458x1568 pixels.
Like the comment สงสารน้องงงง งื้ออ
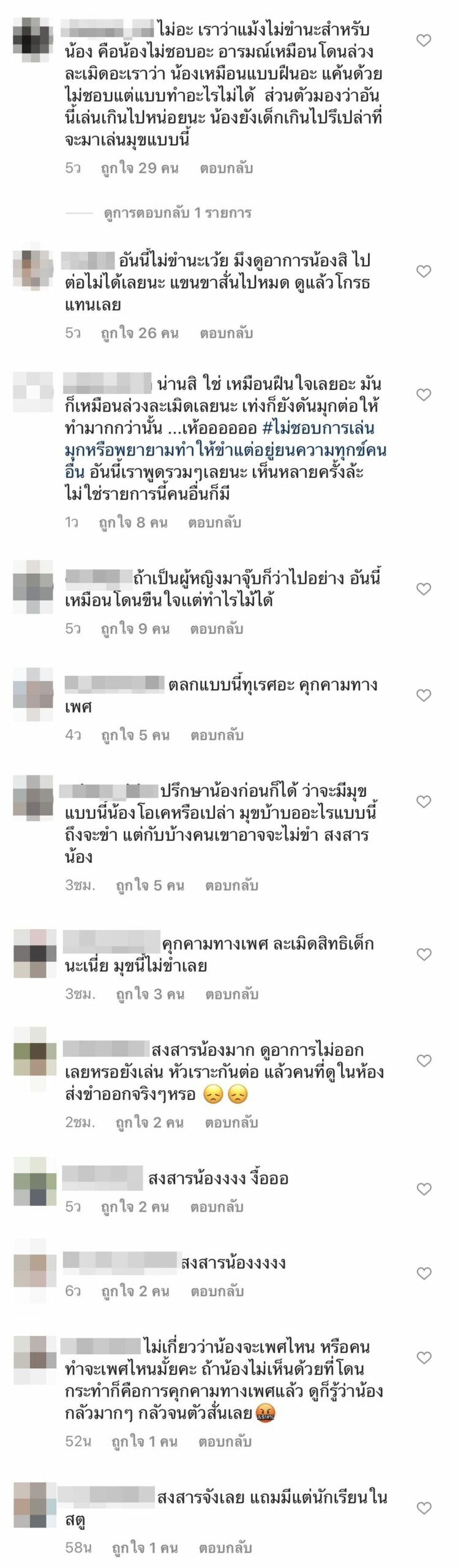click(424, 1189)
